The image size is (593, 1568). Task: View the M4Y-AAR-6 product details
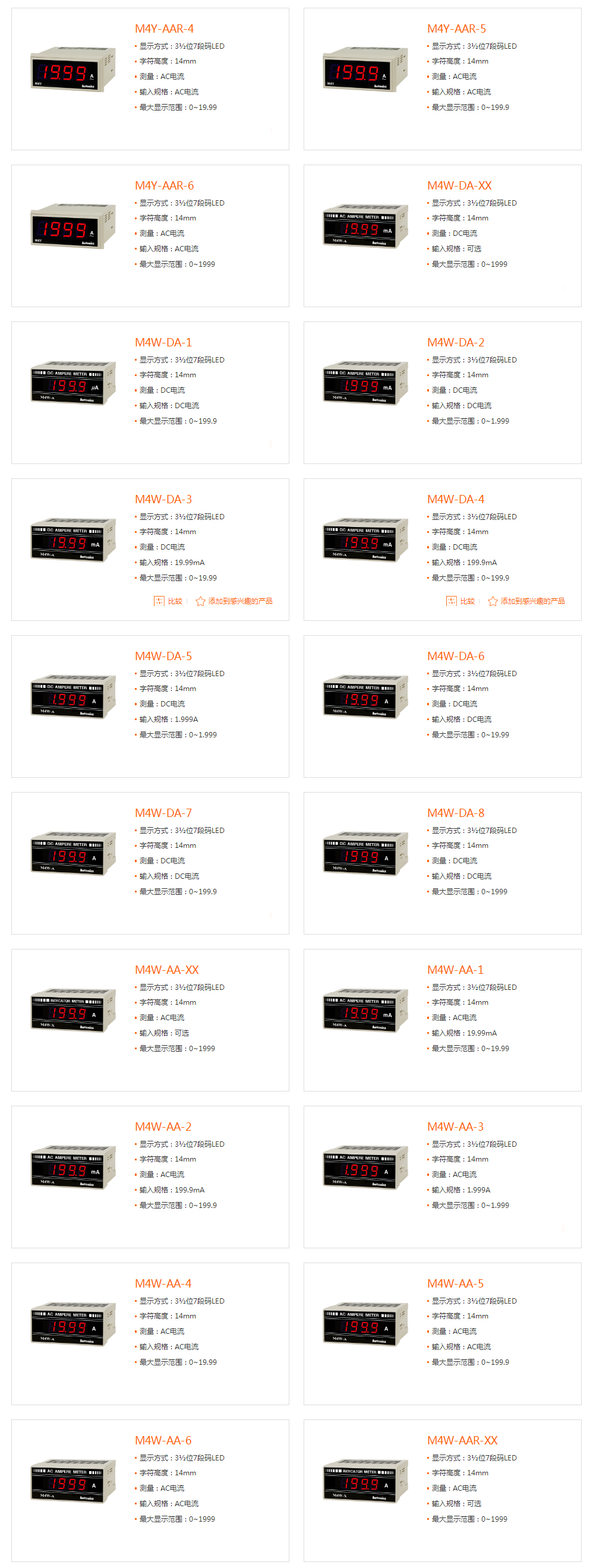tap(164, 185)
